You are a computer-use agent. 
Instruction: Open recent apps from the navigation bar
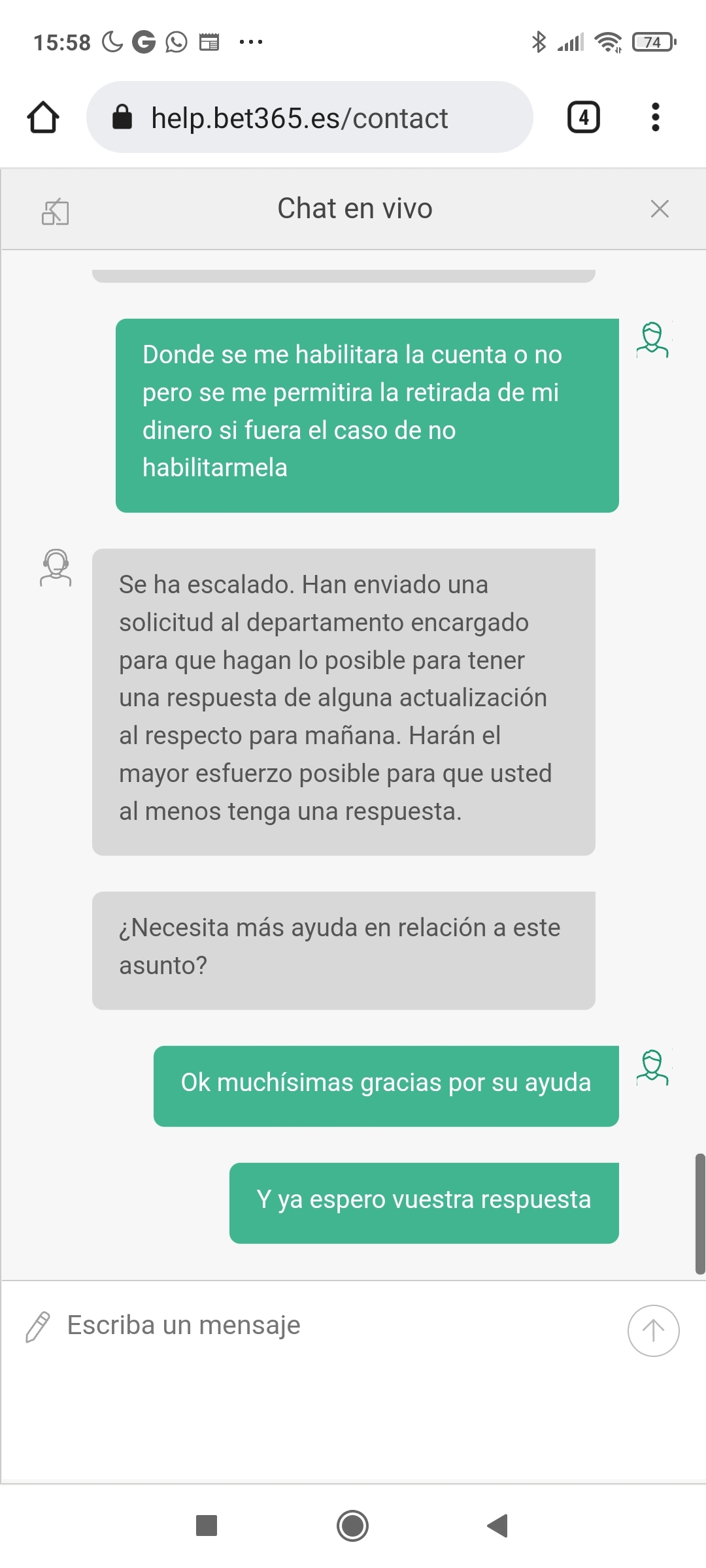point(207,1526)
